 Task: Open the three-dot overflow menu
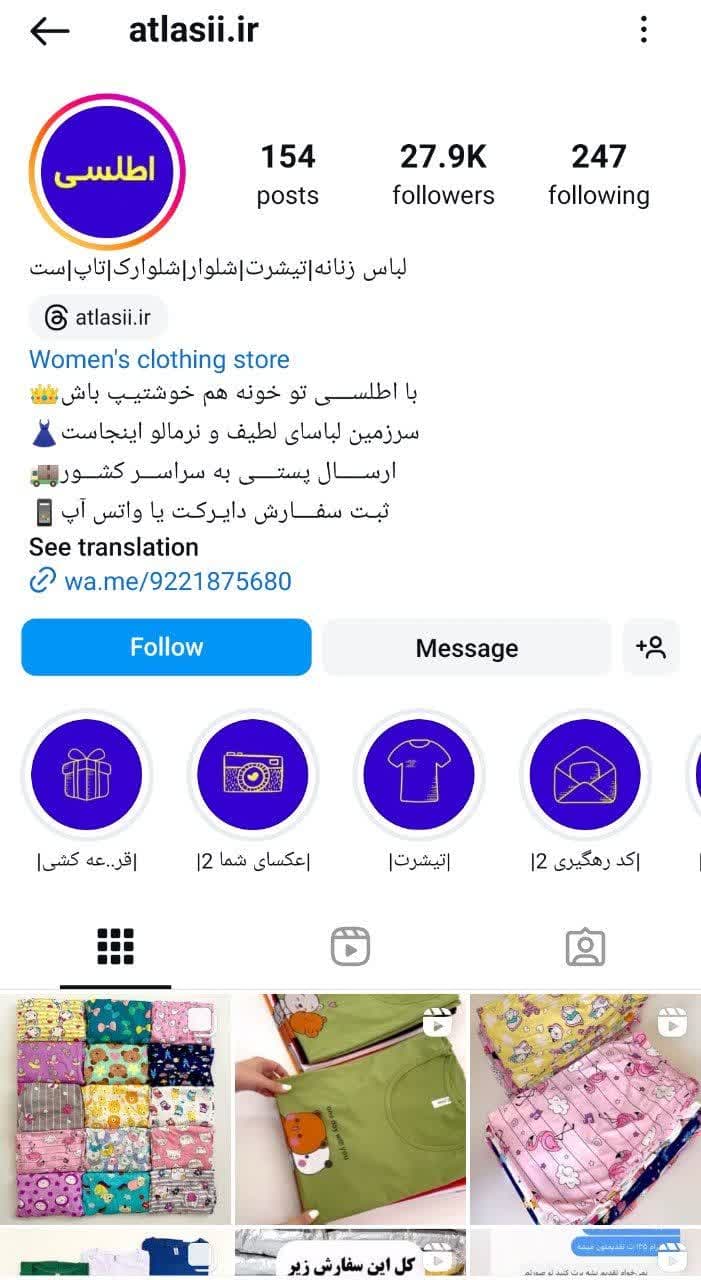point(644,30)
